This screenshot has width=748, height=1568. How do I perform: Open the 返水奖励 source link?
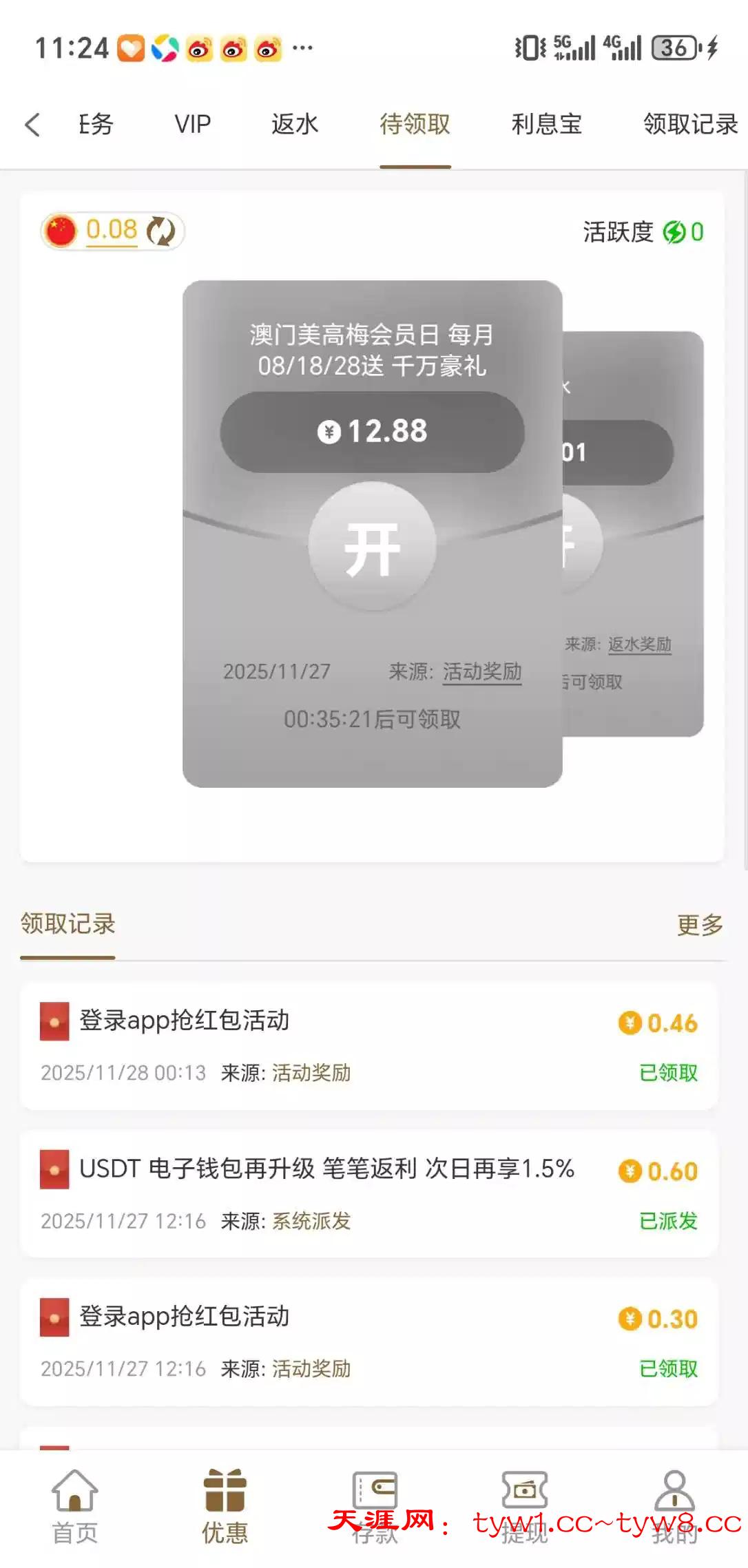tap(639, 645)
